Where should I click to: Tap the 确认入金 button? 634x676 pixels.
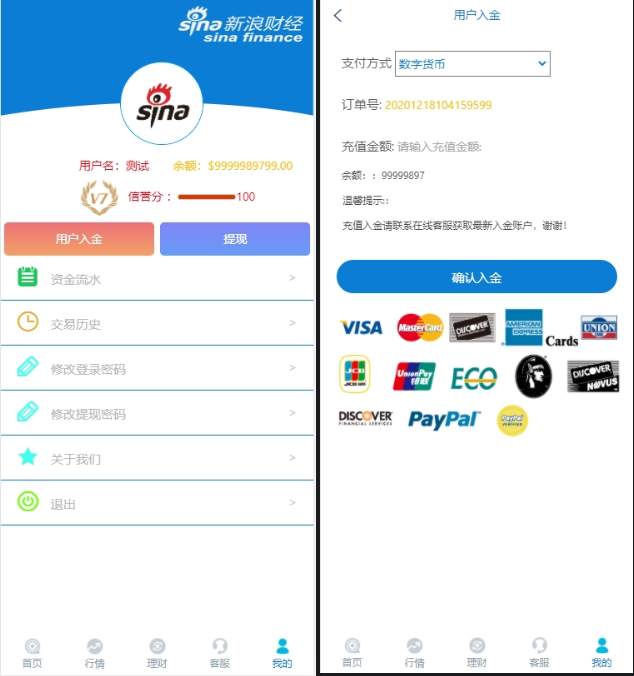point(476,277)
